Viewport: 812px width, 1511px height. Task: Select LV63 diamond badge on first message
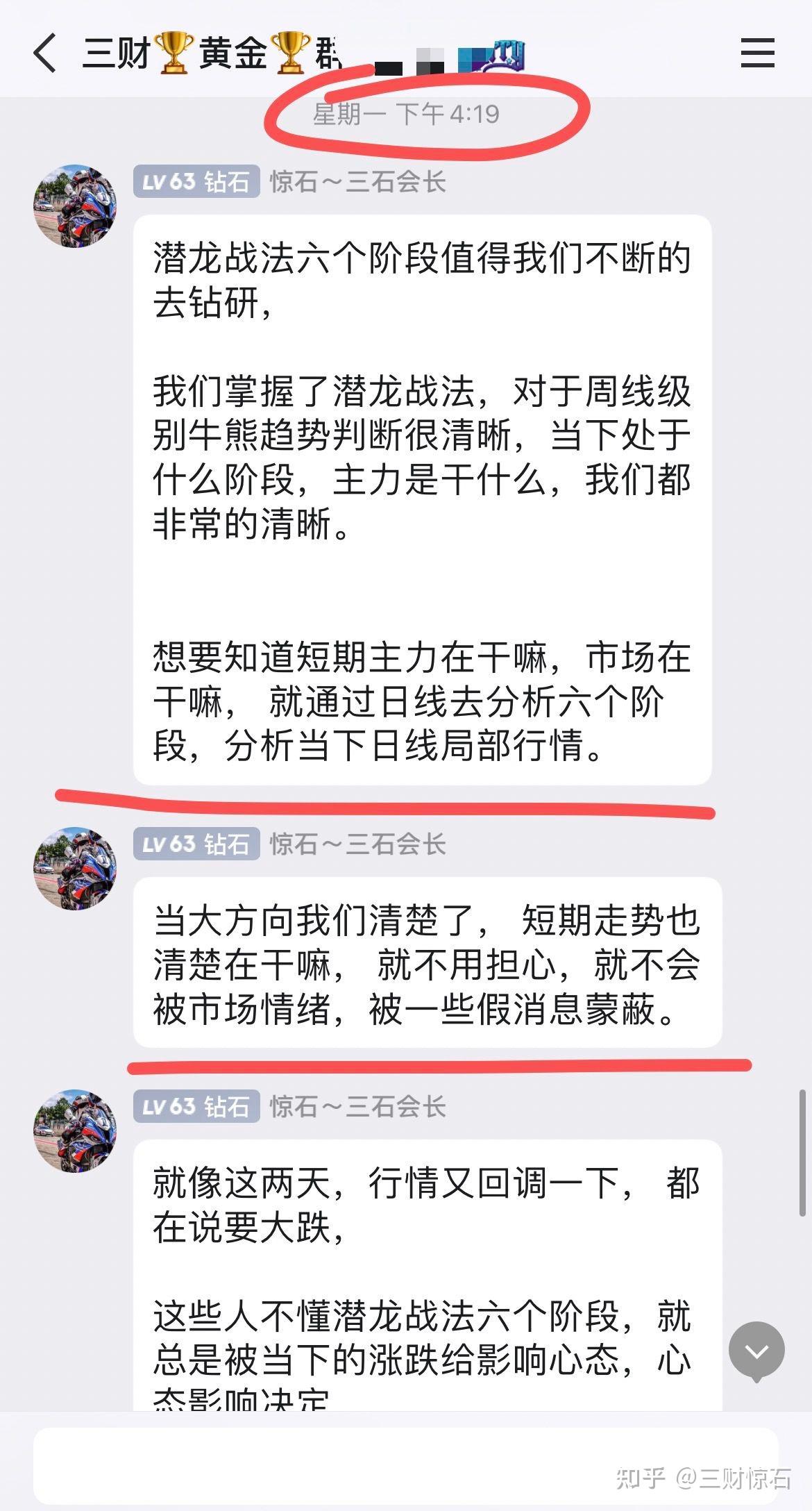[x=196, y=183]
